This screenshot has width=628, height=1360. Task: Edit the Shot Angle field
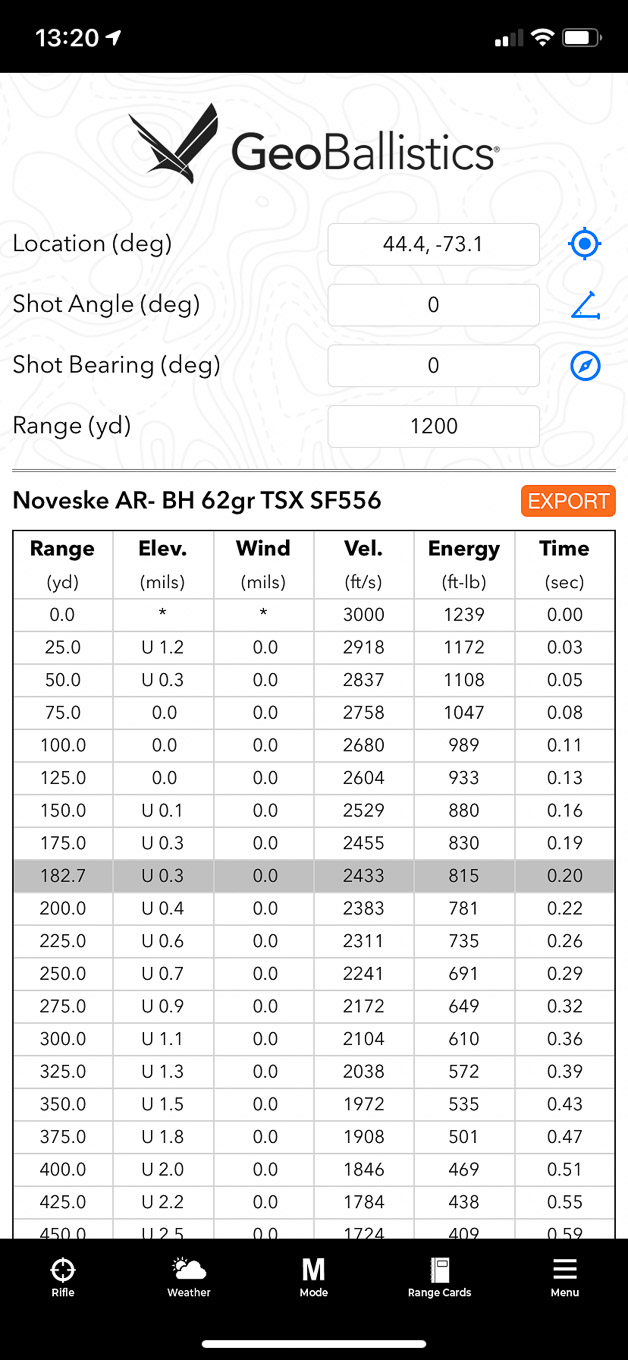[x=433, y=305]
